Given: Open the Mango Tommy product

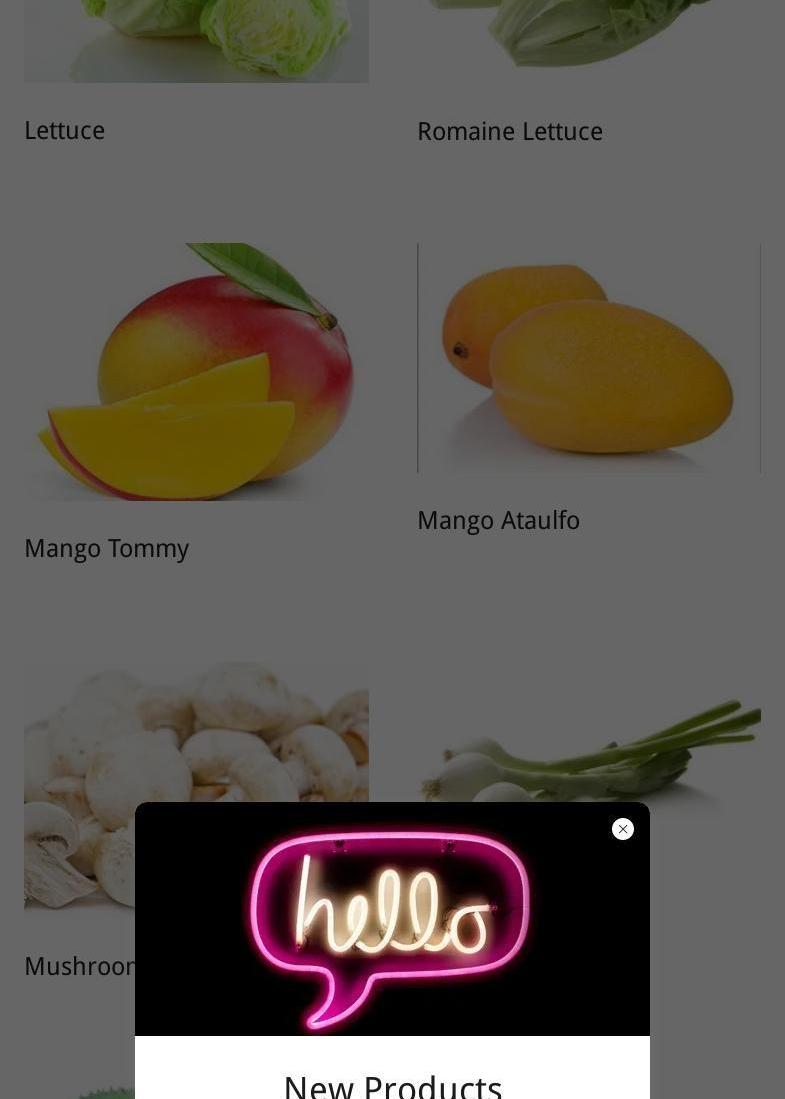Looking at the screenshot, I should pyautogui.click(x=107, y=549).
